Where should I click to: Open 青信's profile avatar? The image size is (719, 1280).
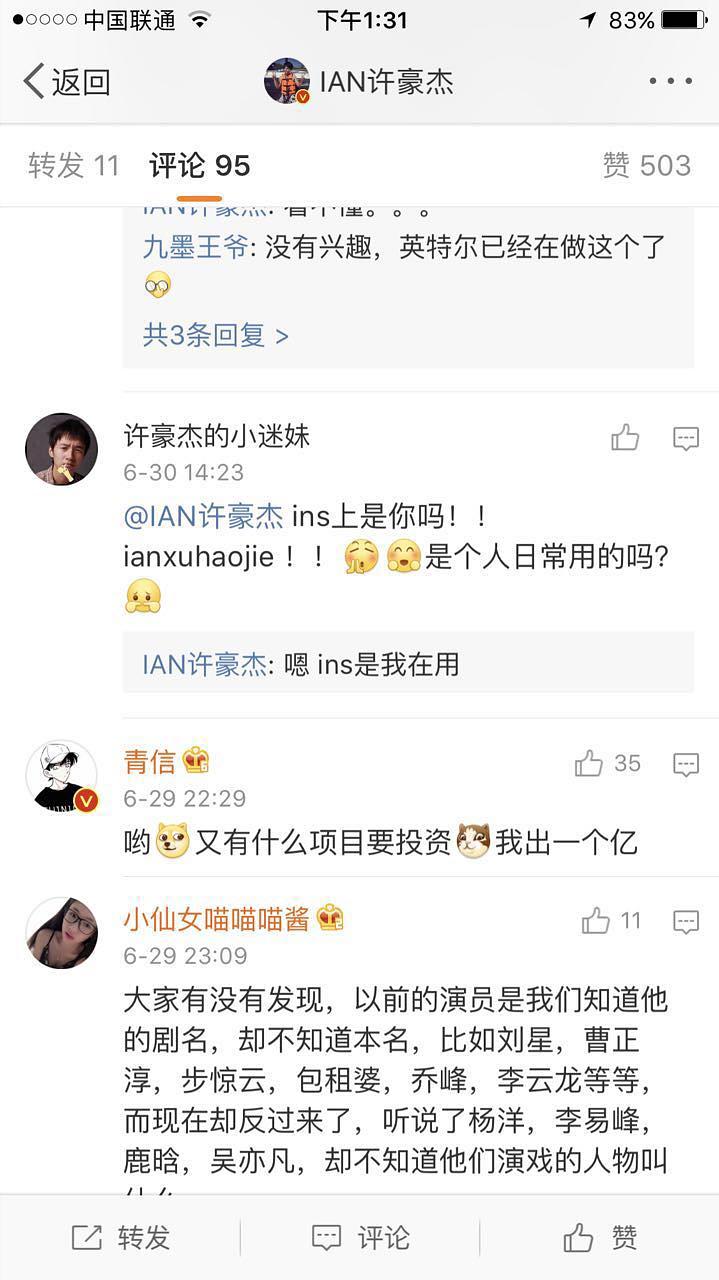click(x=61, y=777)
